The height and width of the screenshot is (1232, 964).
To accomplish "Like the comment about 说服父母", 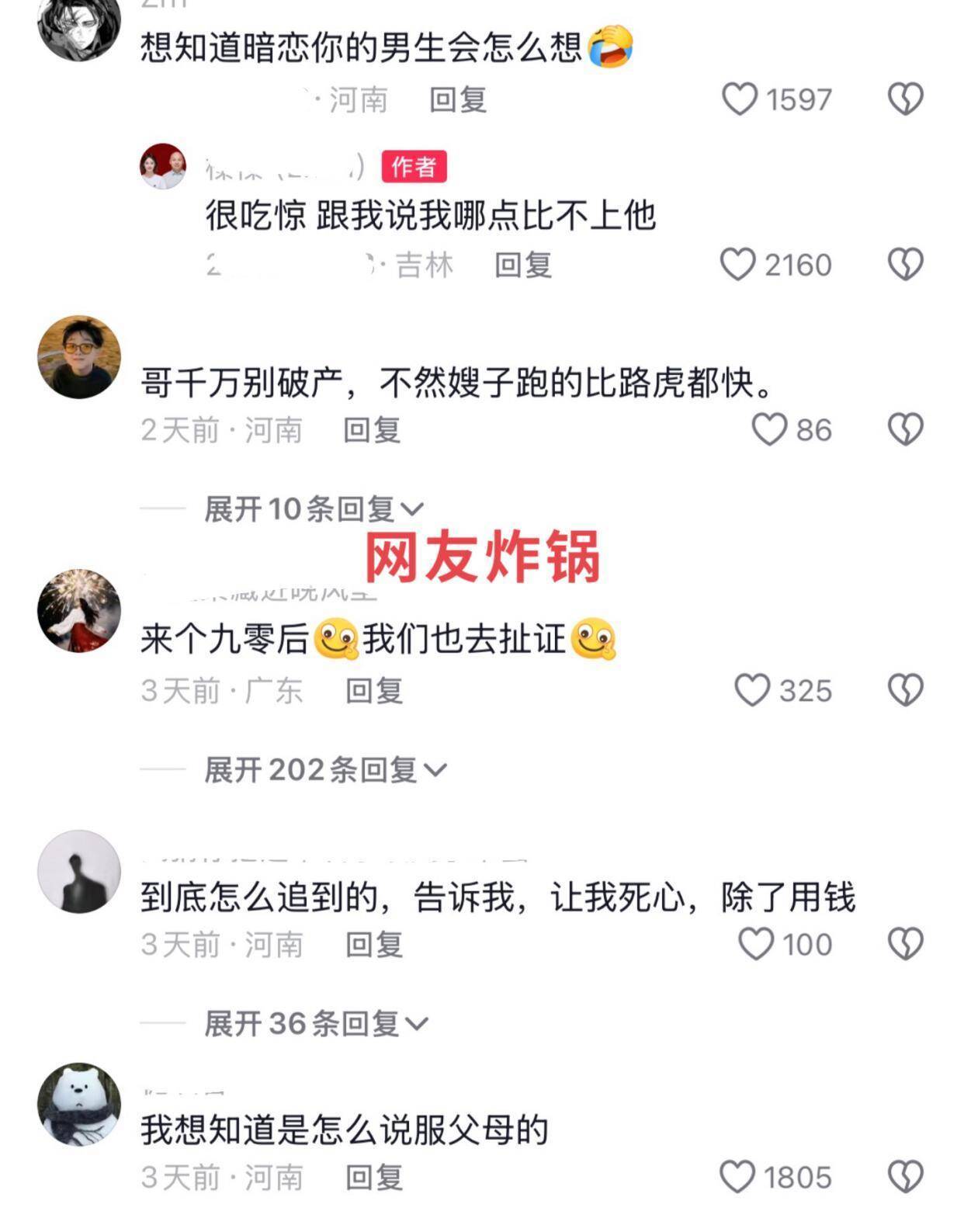I will 737,1177.
